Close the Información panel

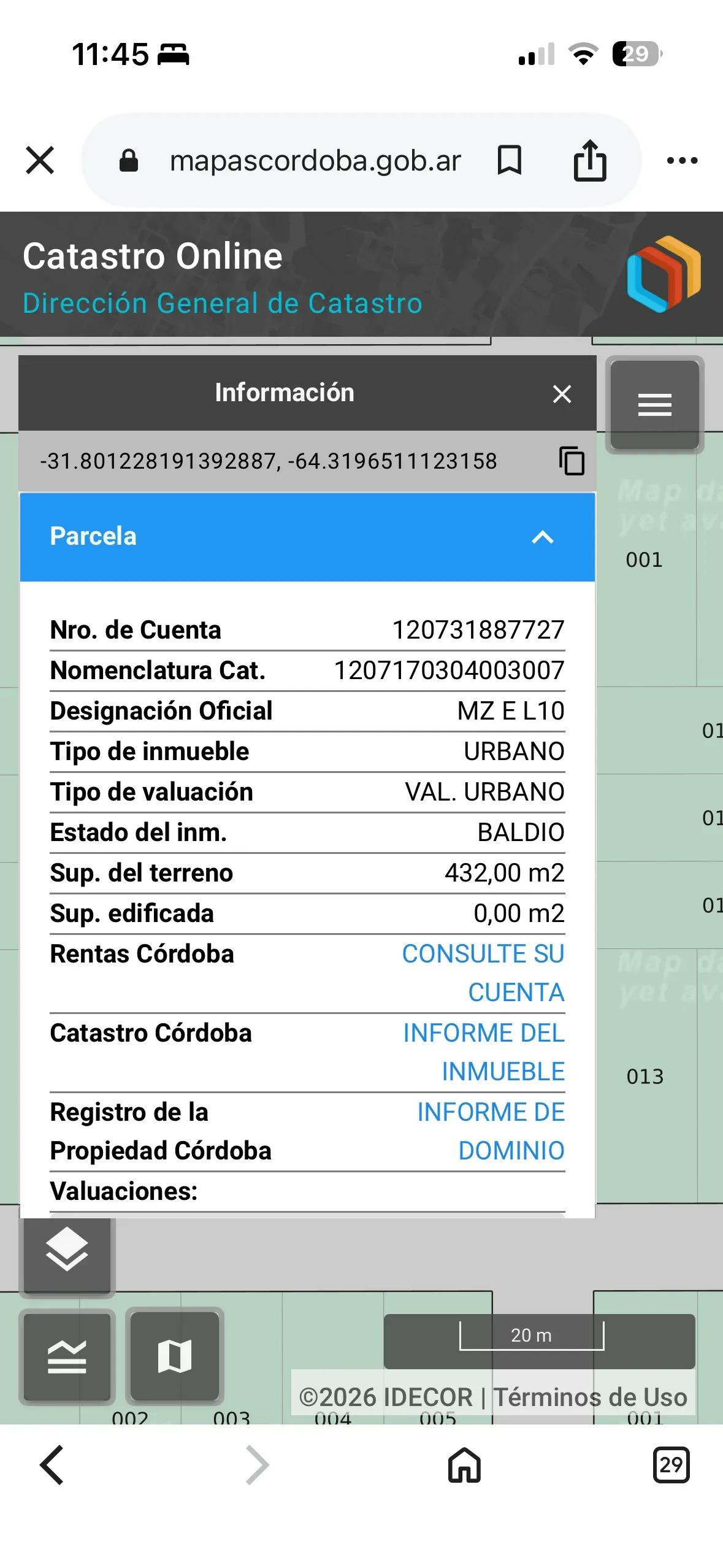point(562,393)
